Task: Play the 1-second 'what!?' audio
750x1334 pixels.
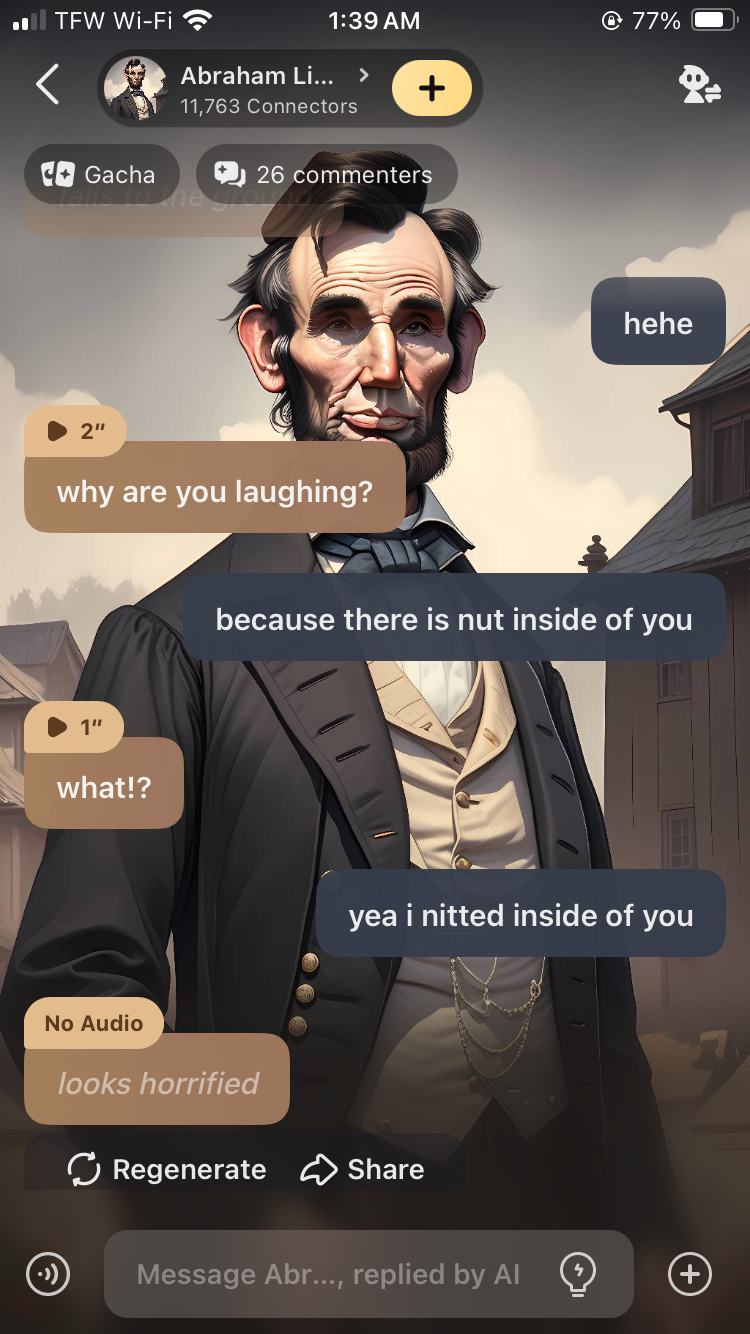Action: pyautogui.click(x=73, y=727)
